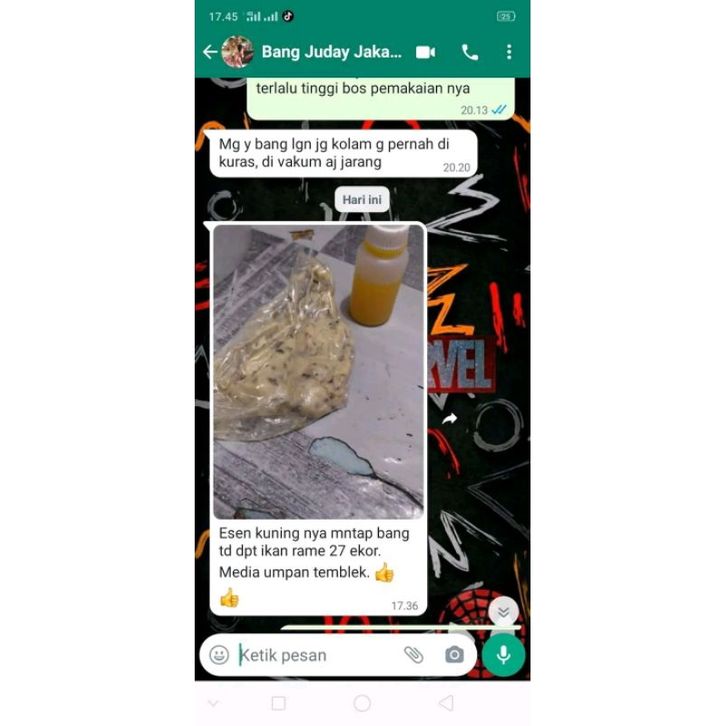Go back to the chat list

point(209,52)
